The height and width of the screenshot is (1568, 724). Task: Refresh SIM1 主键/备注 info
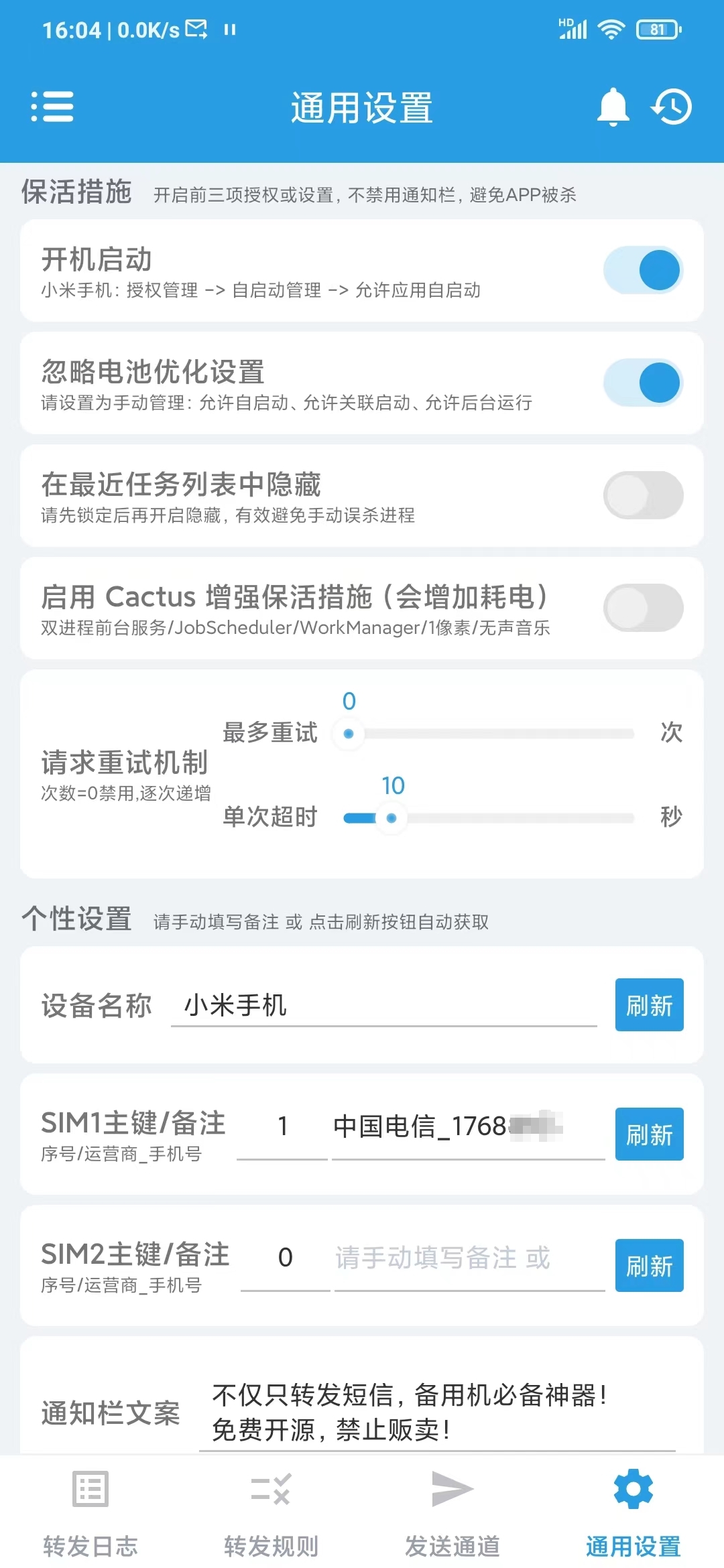(649, 1134)
